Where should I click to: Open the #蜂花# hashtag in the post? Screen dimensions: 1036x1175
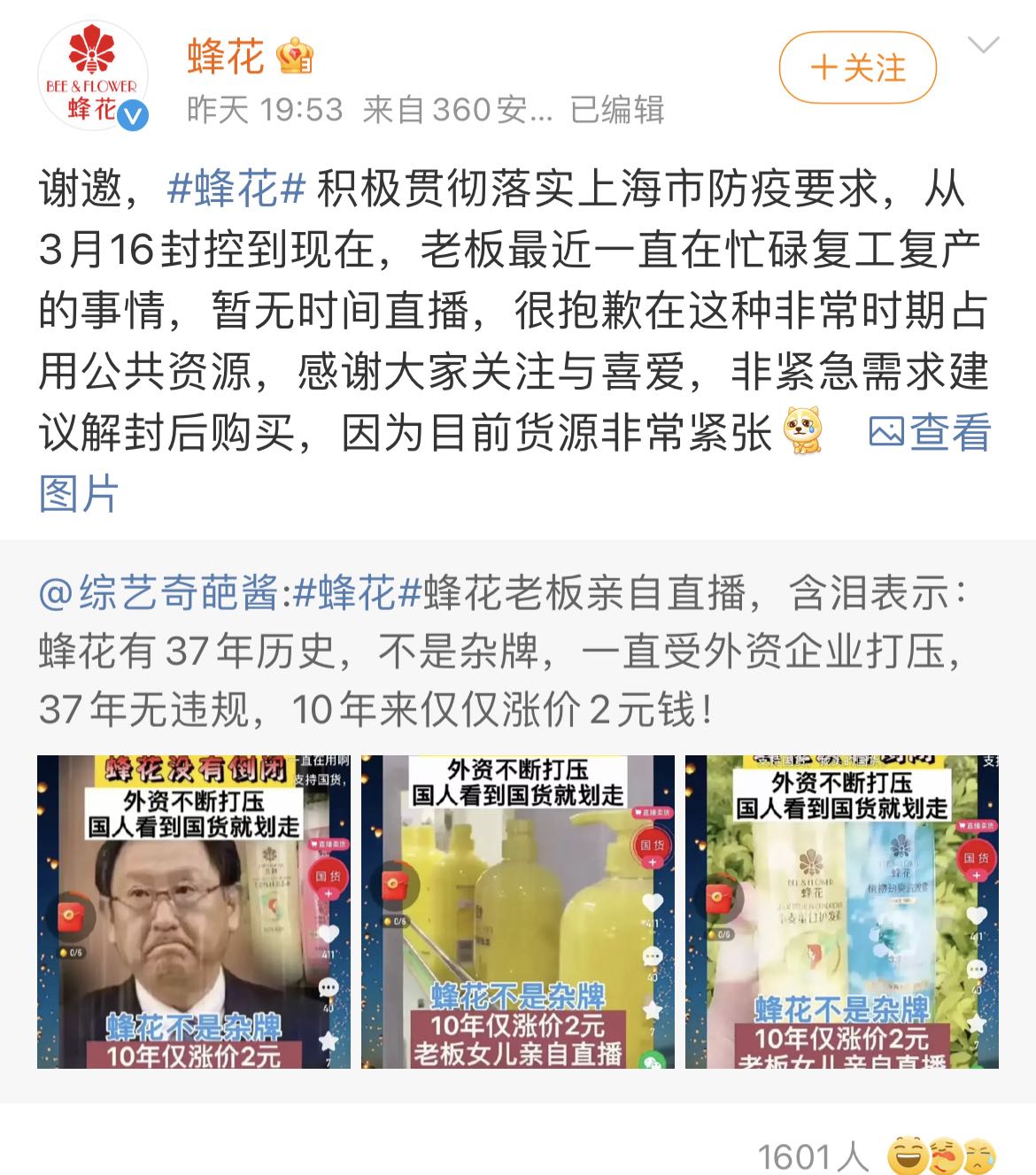236,190
